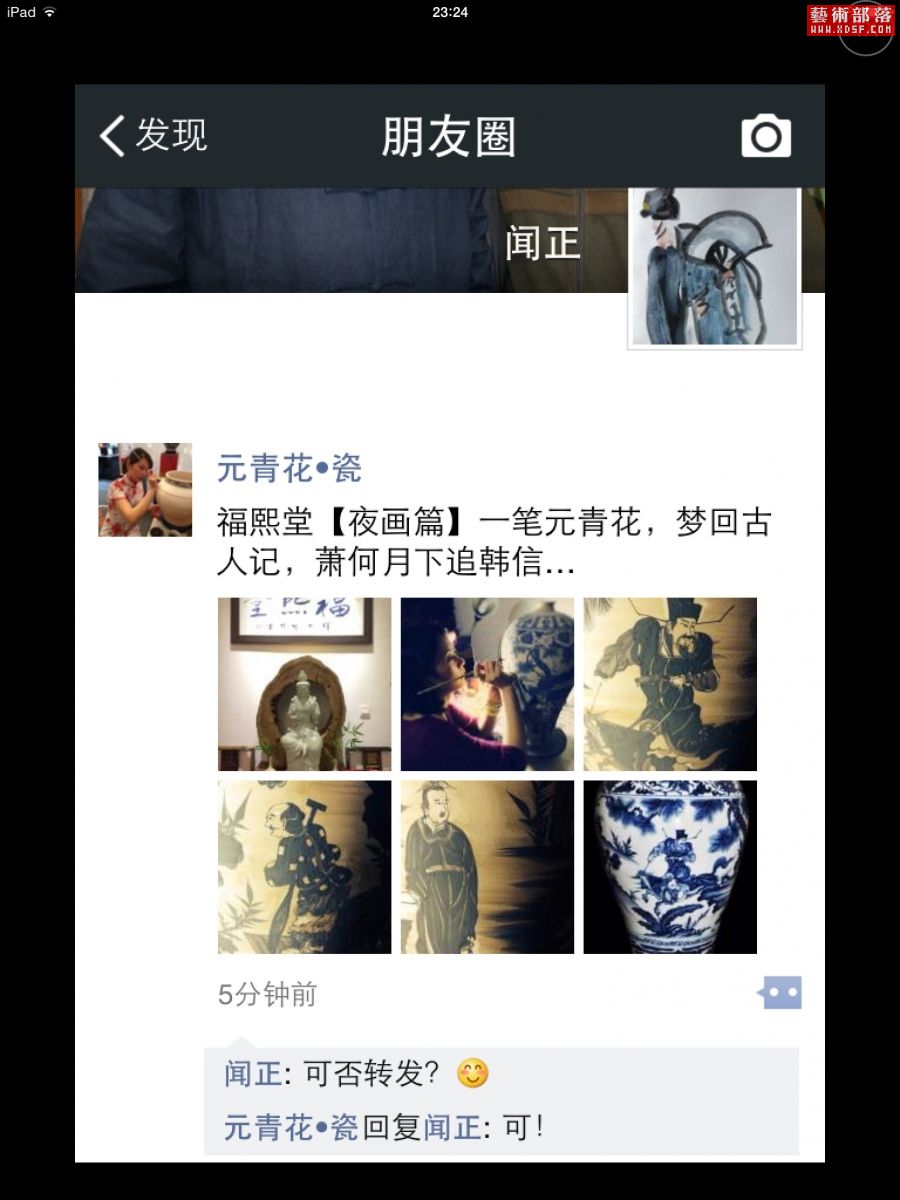View the photo of woman painting a vase

click(x=487, y=684)
